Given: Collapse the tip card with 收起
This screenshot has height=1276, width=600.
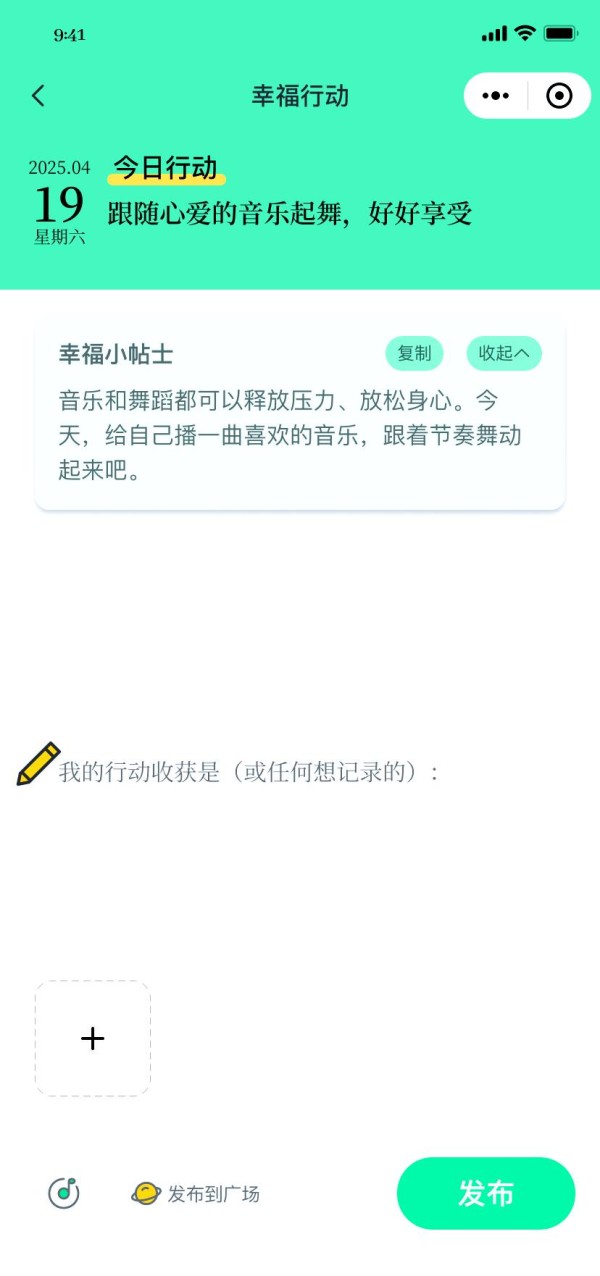Looking at the screenshot, I should pos(504,353).
